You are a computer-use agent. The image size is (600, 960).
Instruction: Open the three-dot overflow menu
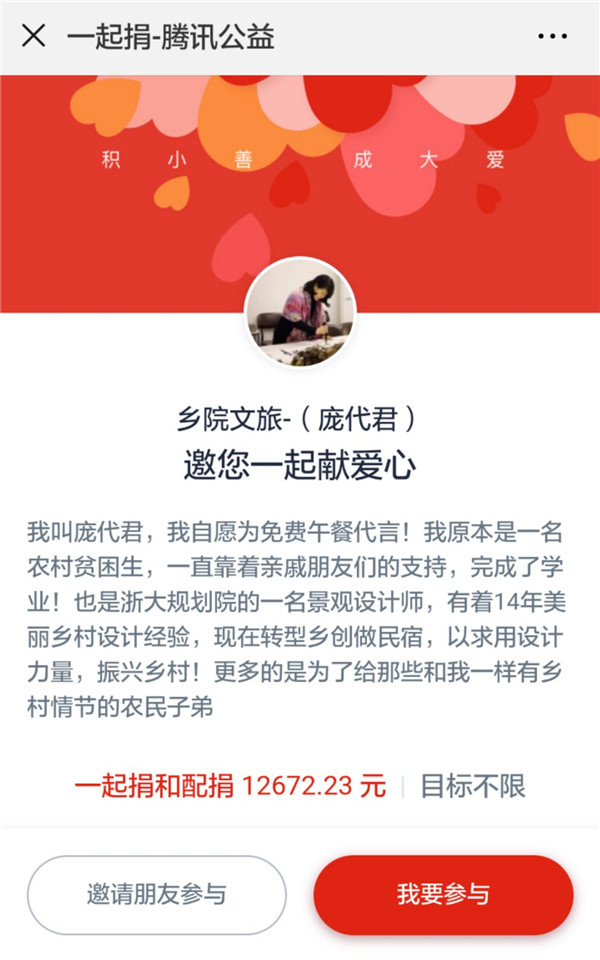pyautogui.click(x=552, y=37)
